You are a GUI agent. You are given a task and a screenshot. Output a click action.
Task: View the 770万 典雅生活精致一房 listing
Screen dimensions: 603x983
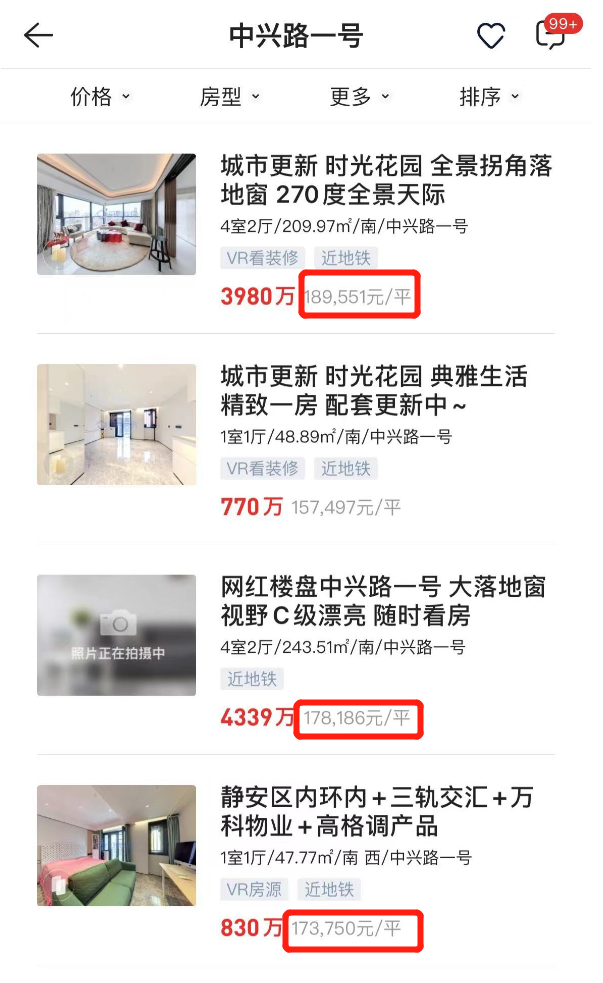[x=386, y=391]
